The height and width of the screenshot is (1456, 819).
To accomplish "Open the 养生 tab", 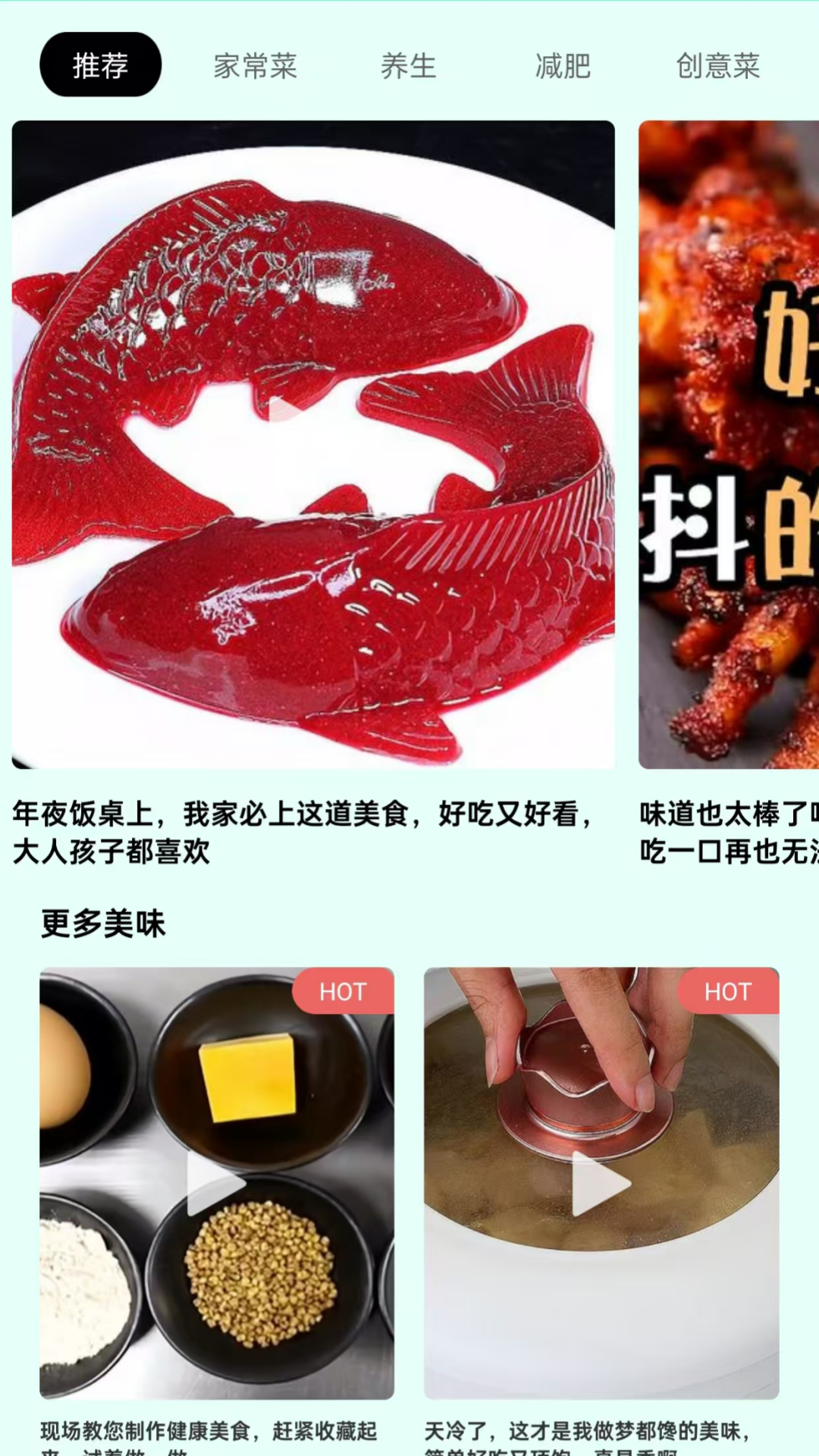I will tap(409, 66).
